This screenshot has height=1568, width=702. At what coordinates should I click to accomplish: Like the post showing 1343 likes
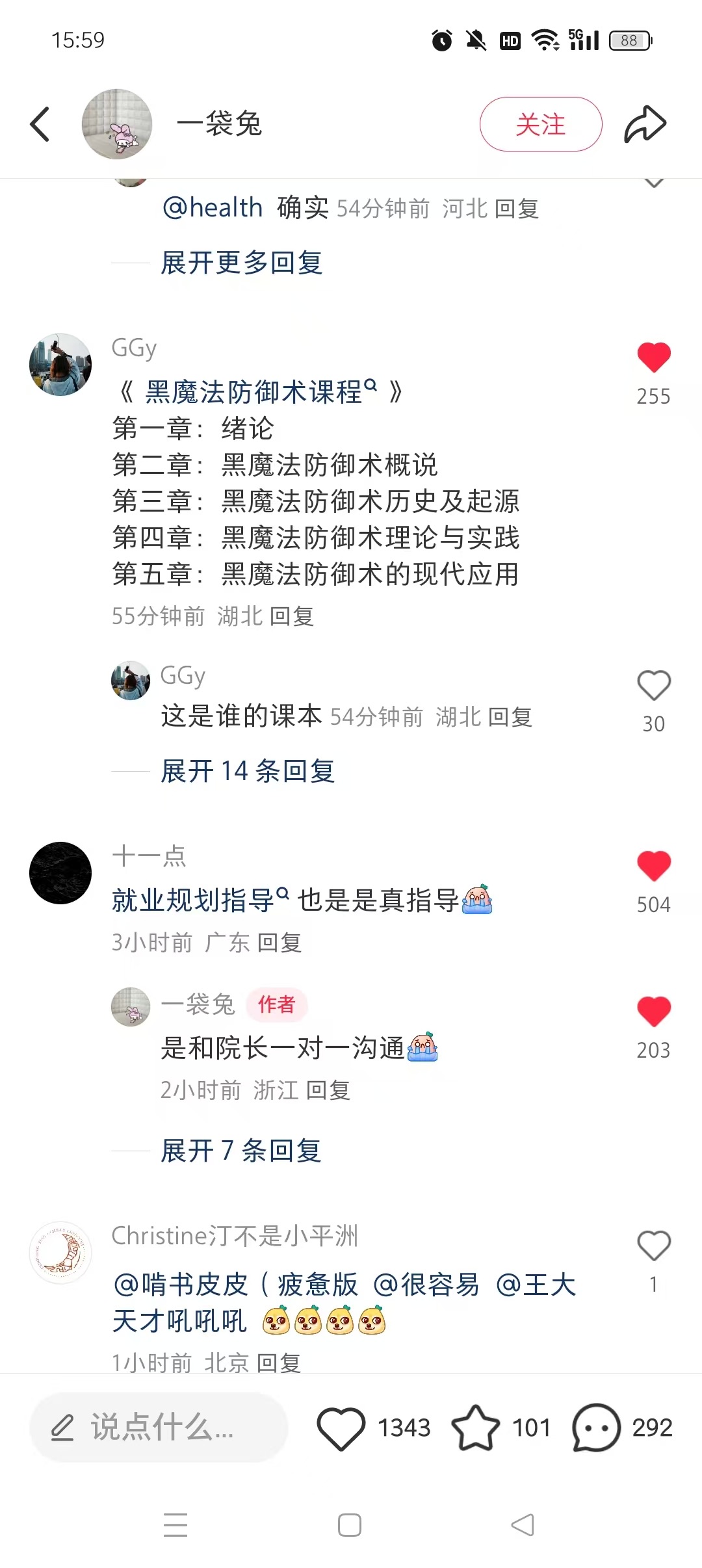click(341, 1428)
